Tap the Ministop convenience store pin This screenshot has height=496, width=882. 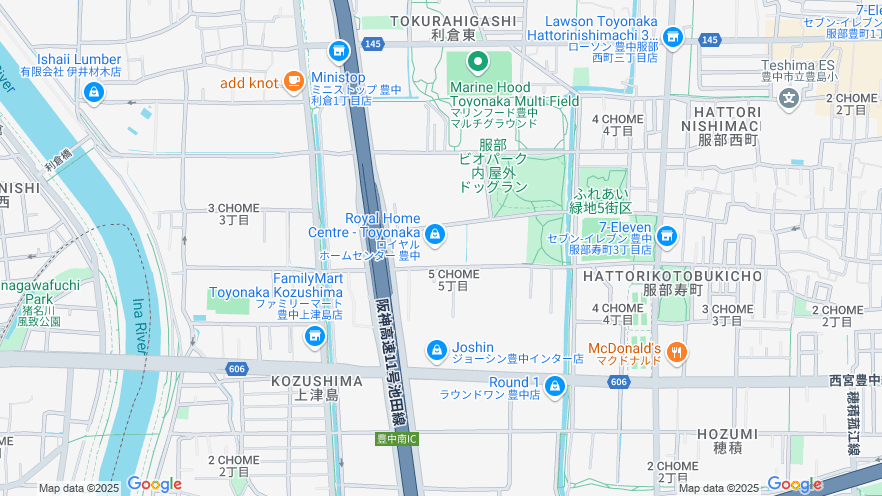339,51
